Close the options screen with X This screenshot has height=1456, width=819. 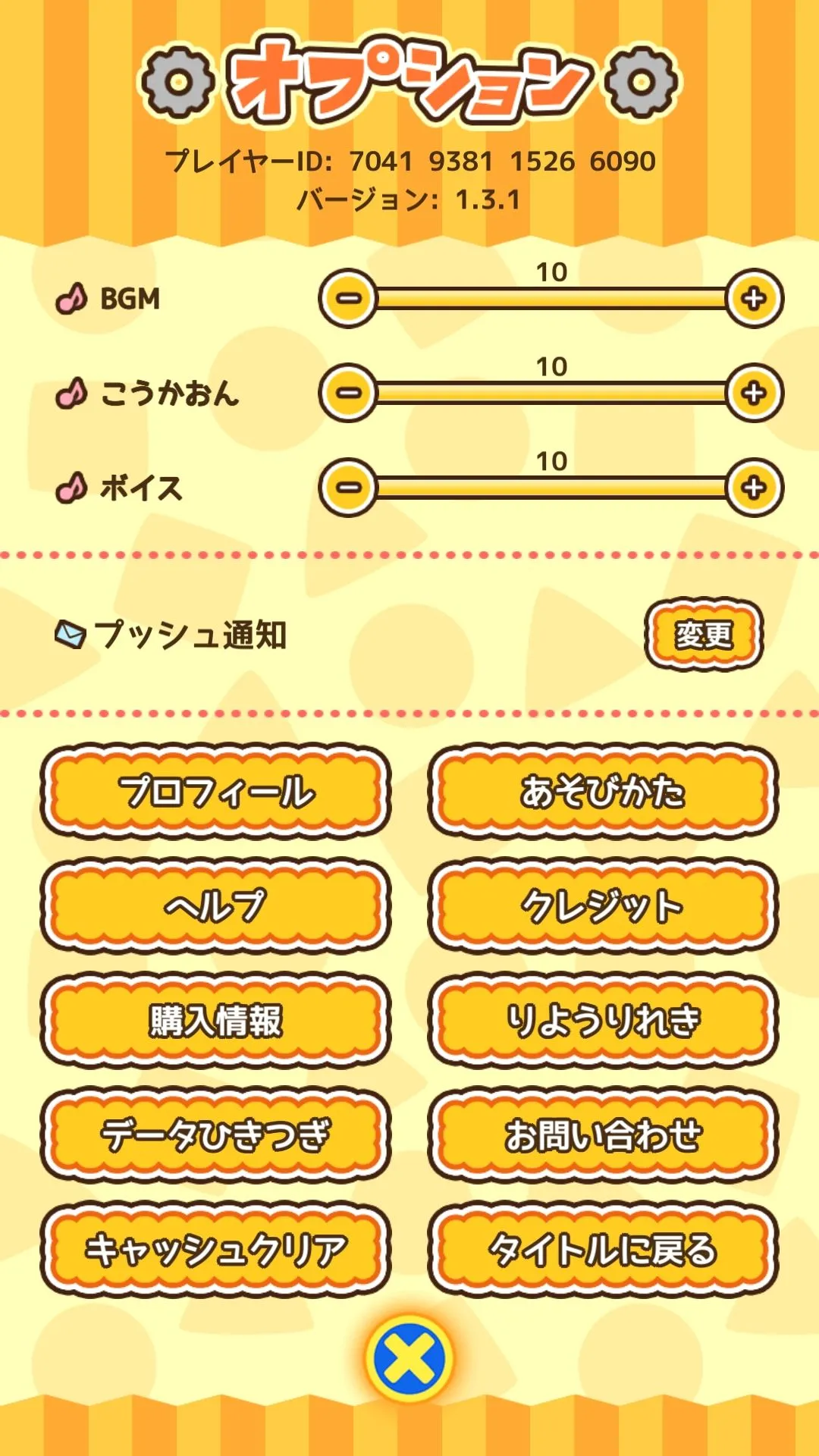409,1357
